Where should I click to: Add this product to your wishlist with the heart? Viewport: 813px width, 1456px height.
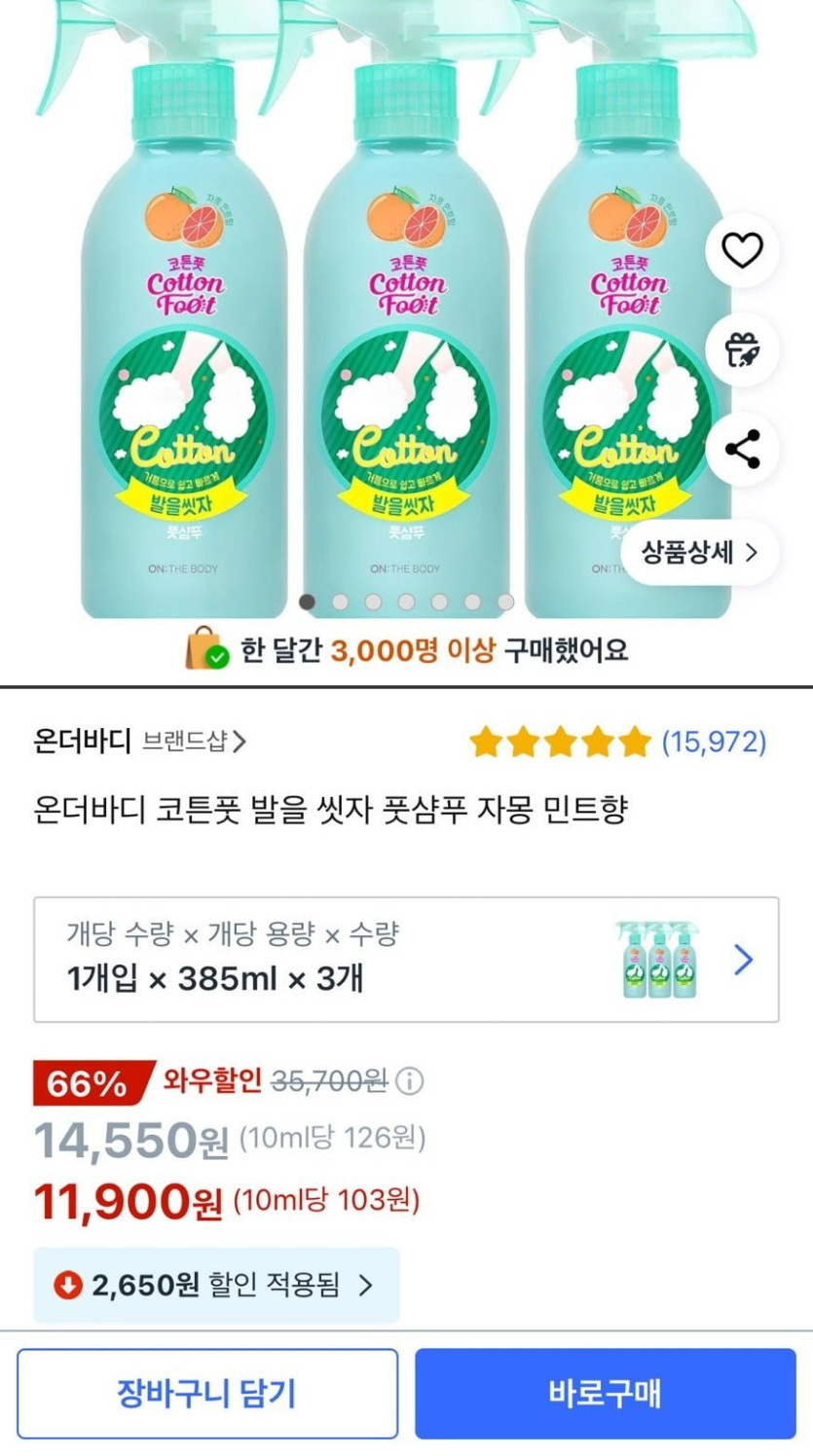pyautogui.click(x=742, y=250)
